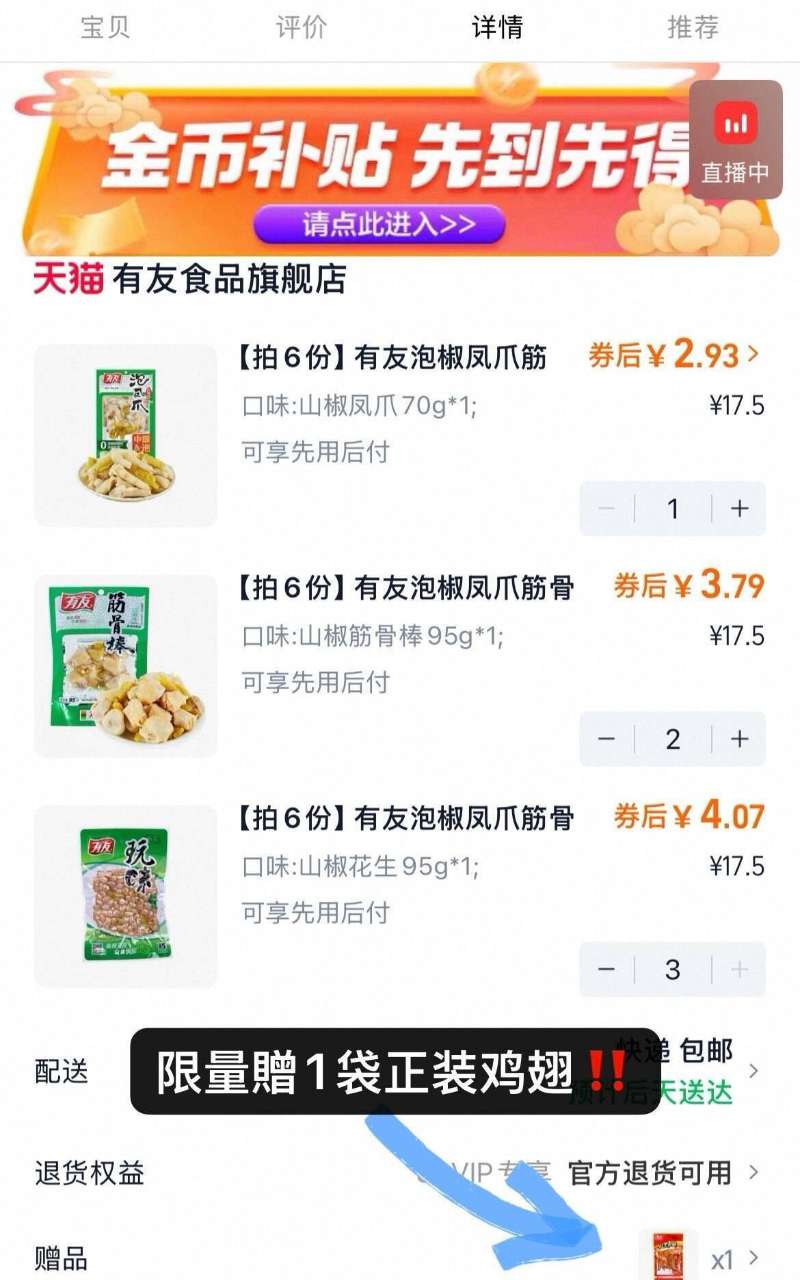Screen dimensions: 800x1280
Task: Open the 山椒花生 95g product image
Action: point(126,896)
